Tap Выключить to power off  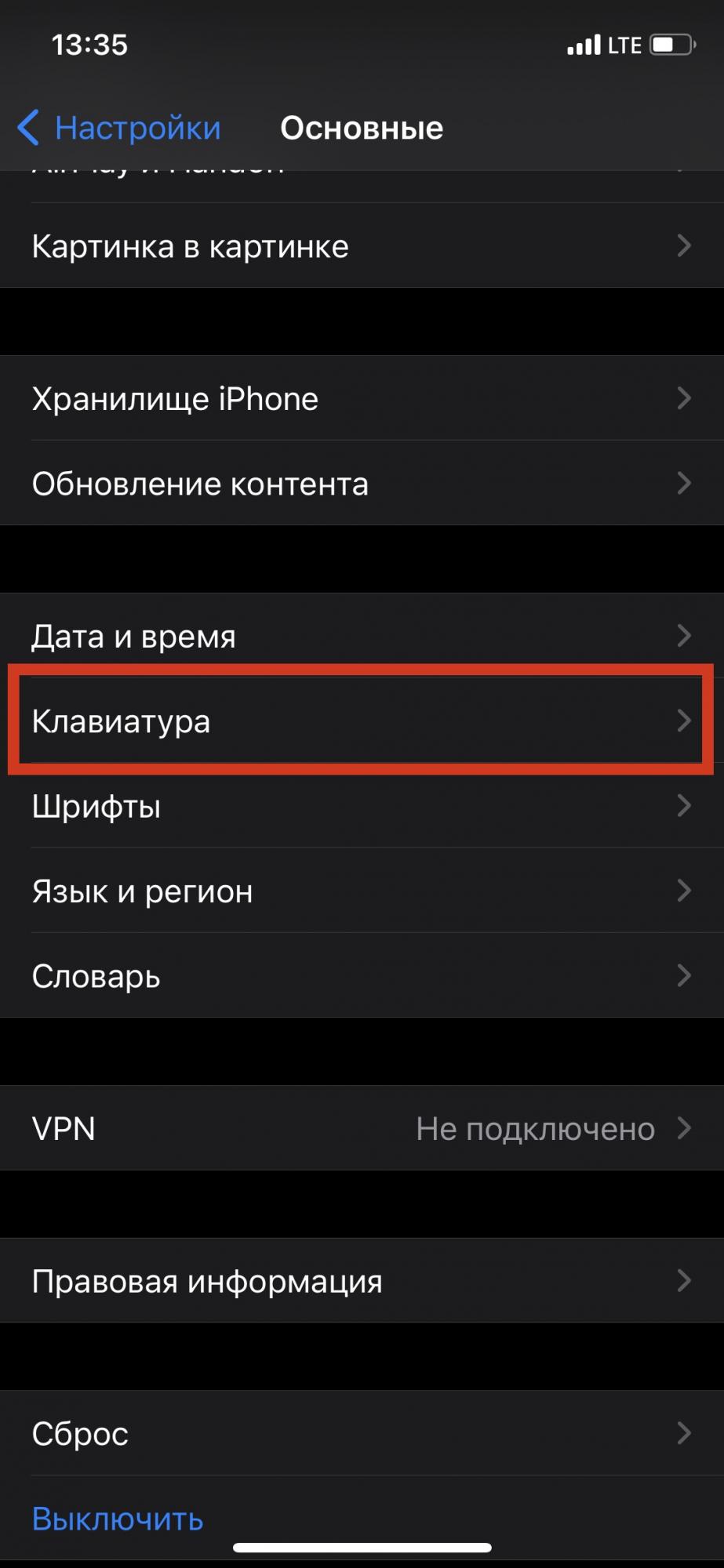pyautogui.click(x=118, y=1519)
